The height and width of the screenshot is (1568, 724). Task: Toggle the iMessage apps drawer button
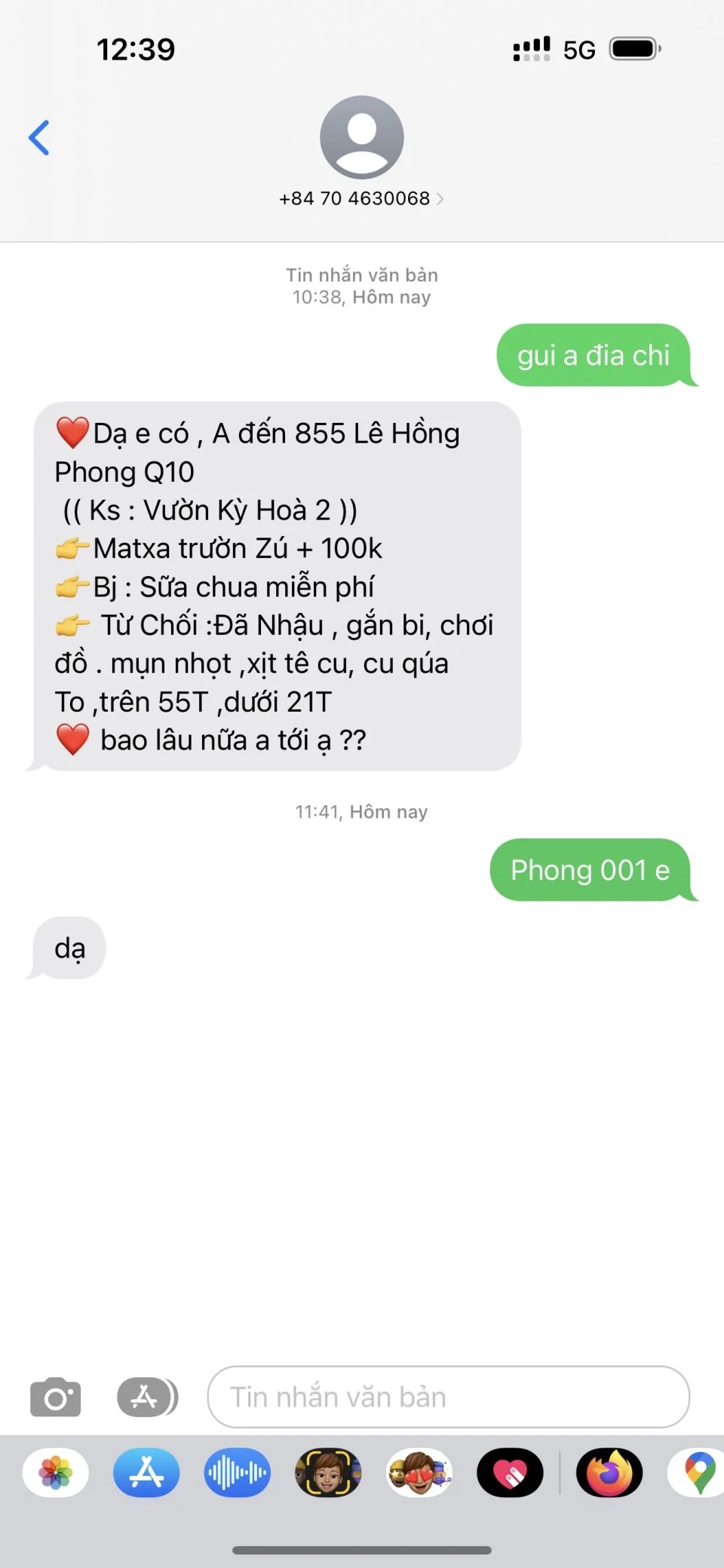click(147, 1397)
